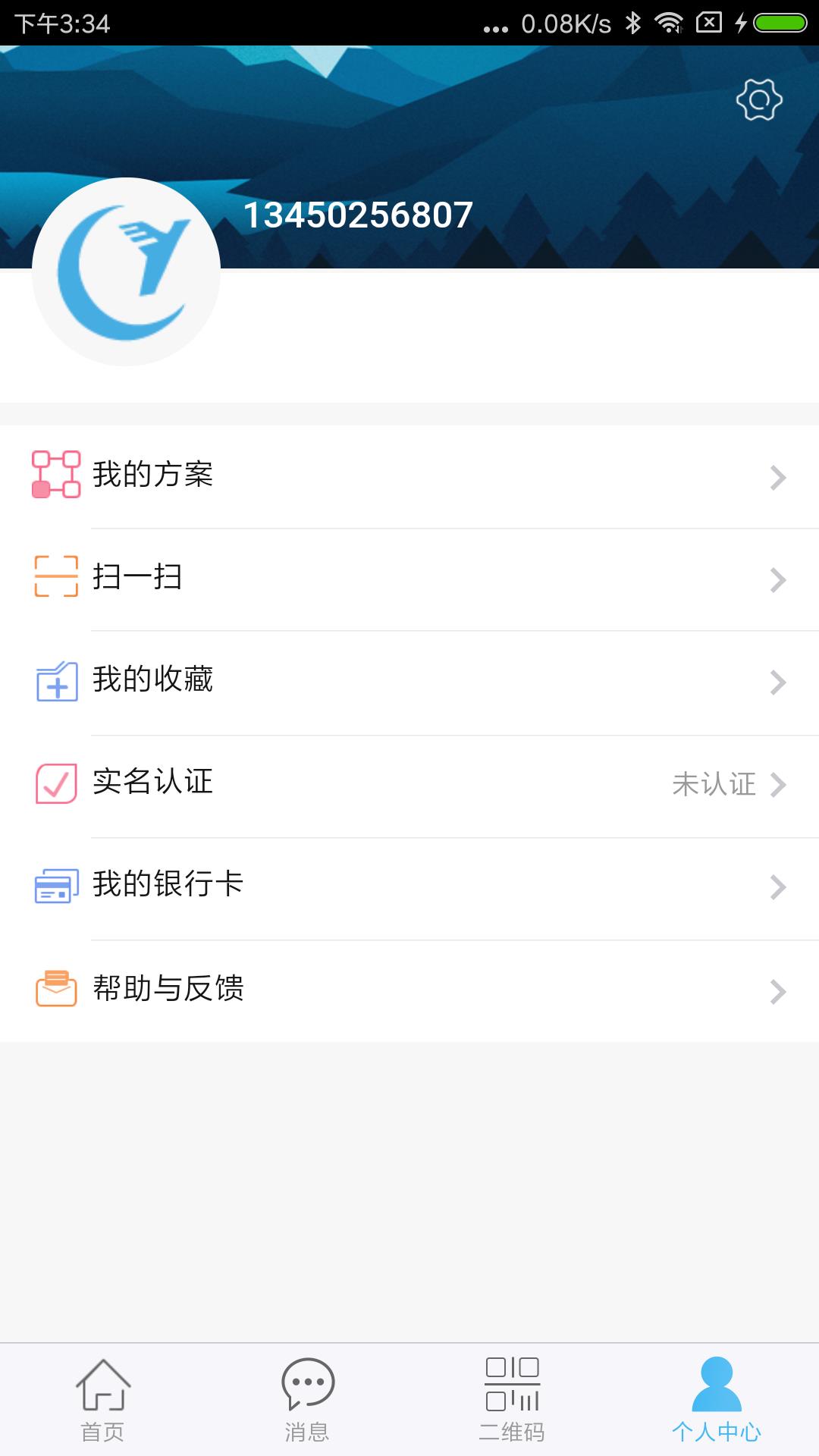Open the 帮助与反馈 mailbox icon

tap(55, 987)
